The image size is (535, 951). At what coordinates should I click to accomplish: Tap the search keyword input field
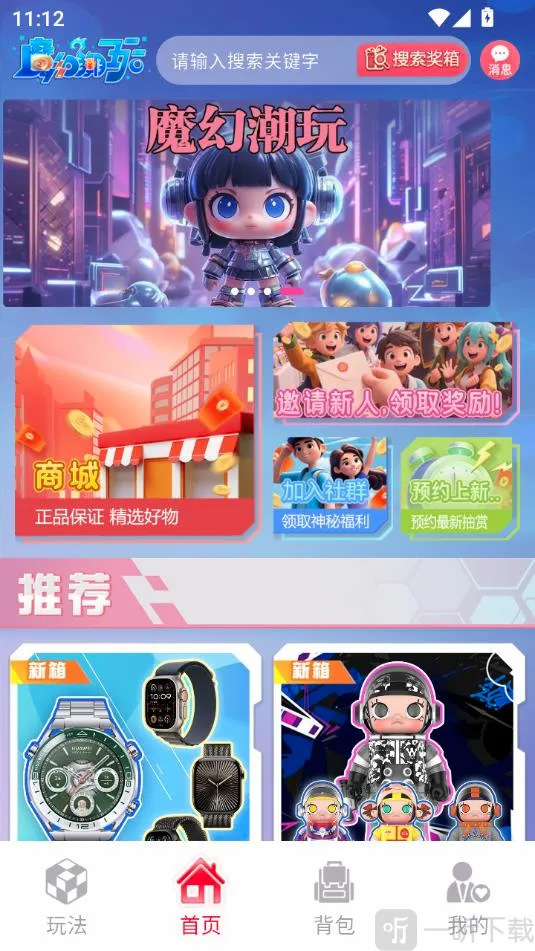[255, 60]
